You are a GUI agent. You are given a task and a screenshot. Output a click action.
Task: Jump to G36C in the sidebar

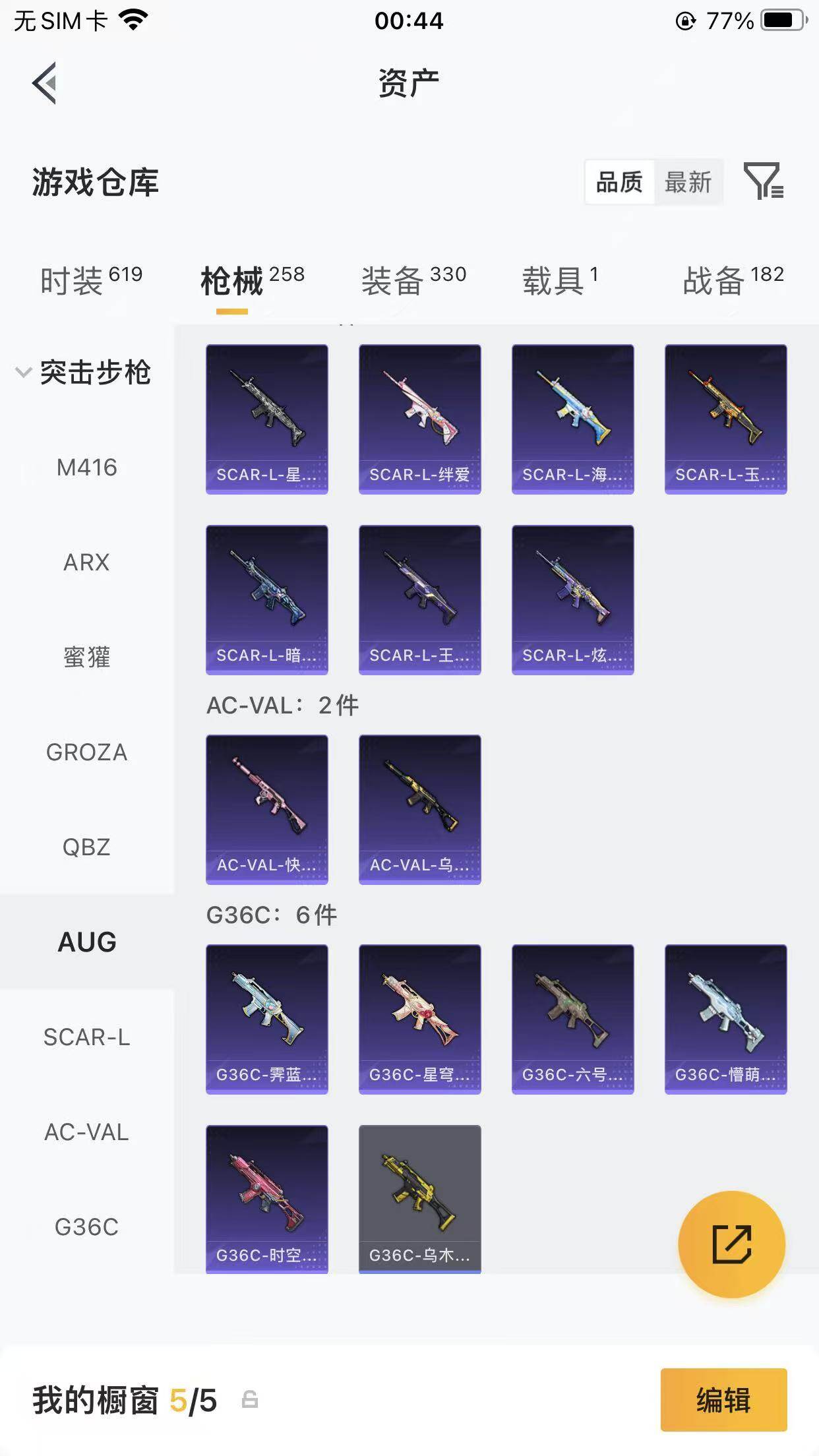(86, 1227)
